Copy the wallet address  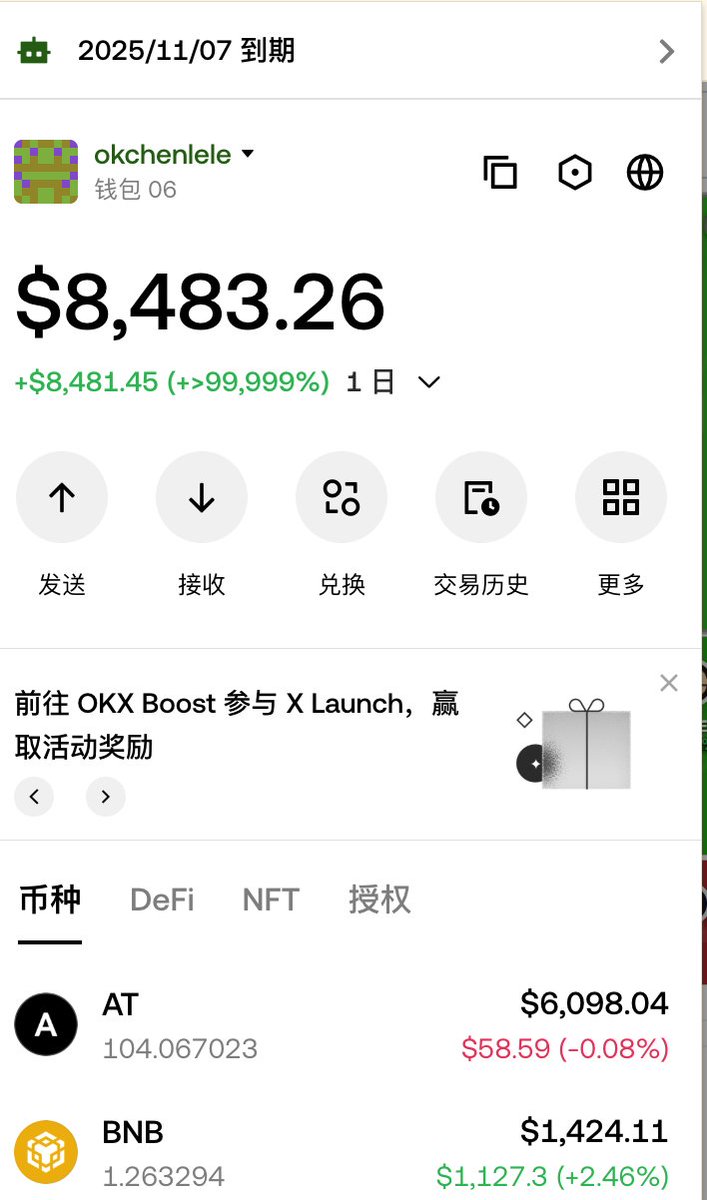[500, 172]
